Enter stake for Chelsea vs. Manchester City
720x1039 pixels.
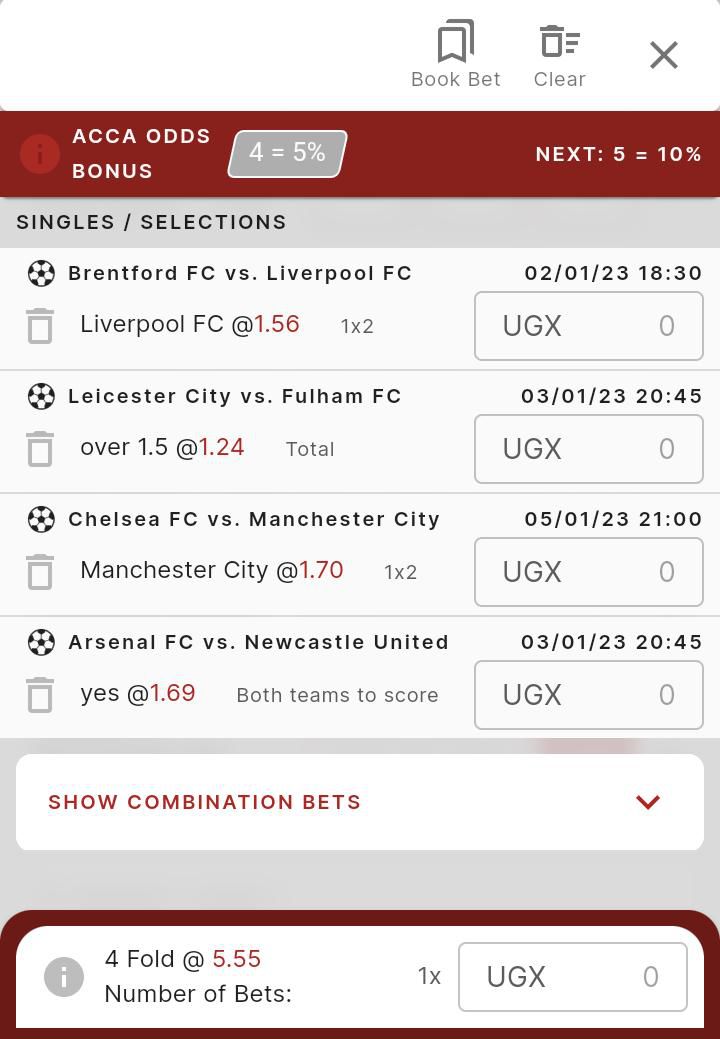pyautogui.click(x=588, y=572)
